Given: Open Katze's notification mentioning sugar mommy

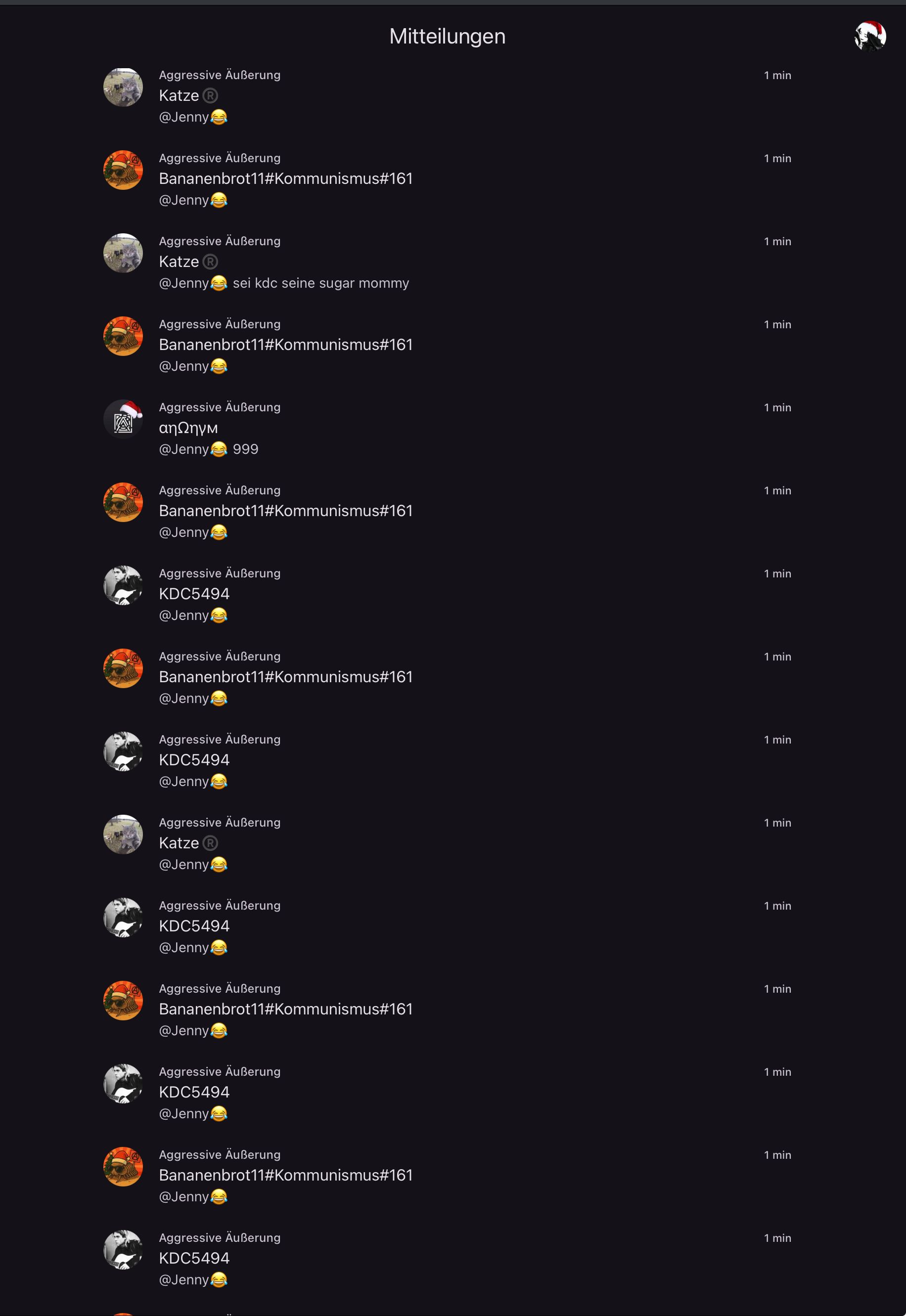Looking at the screenshot, I should pyautogui.click(x=320, y=283).
